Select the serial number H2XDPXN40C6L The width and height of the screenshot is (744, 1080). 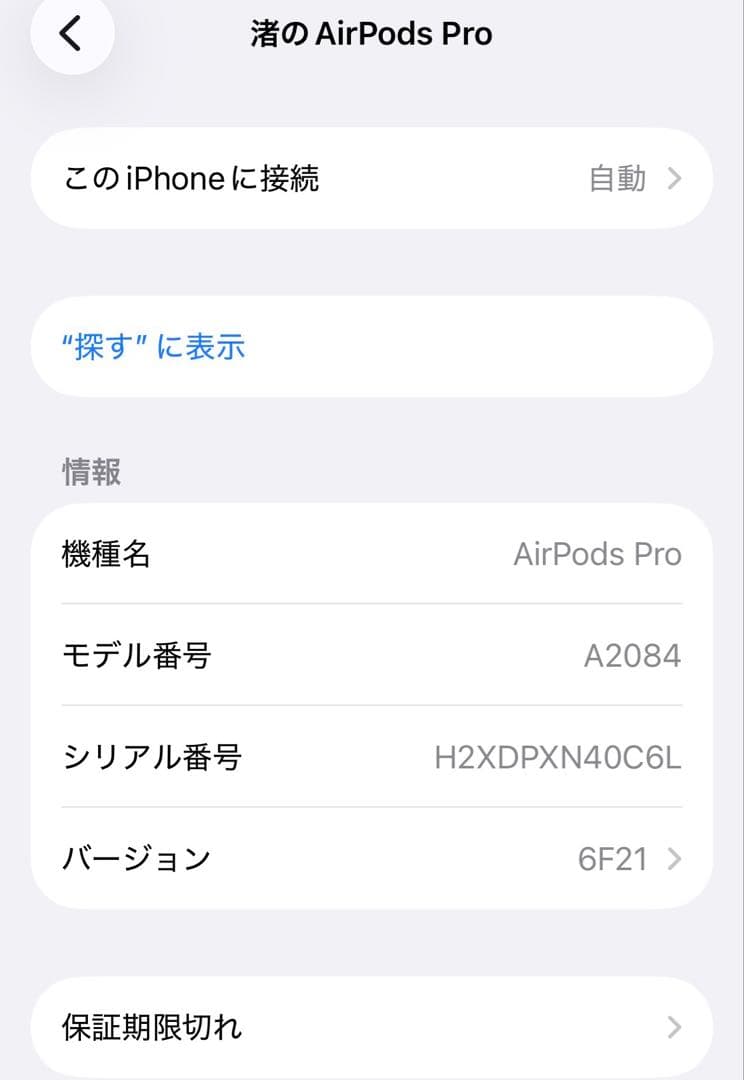560,757
